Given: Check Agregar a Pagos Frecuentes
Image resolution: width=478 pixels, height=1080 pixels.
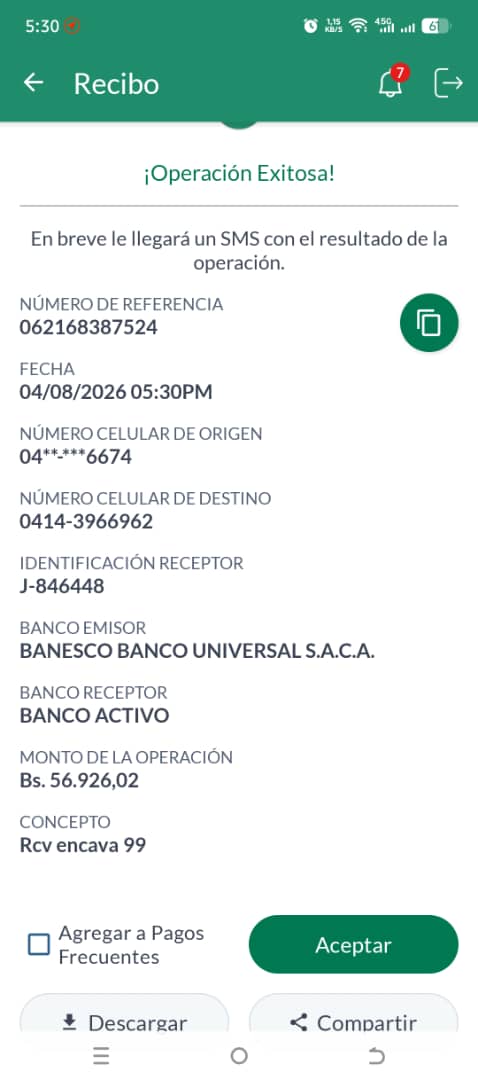Looking at the screenshot, I should pos(39,944).
